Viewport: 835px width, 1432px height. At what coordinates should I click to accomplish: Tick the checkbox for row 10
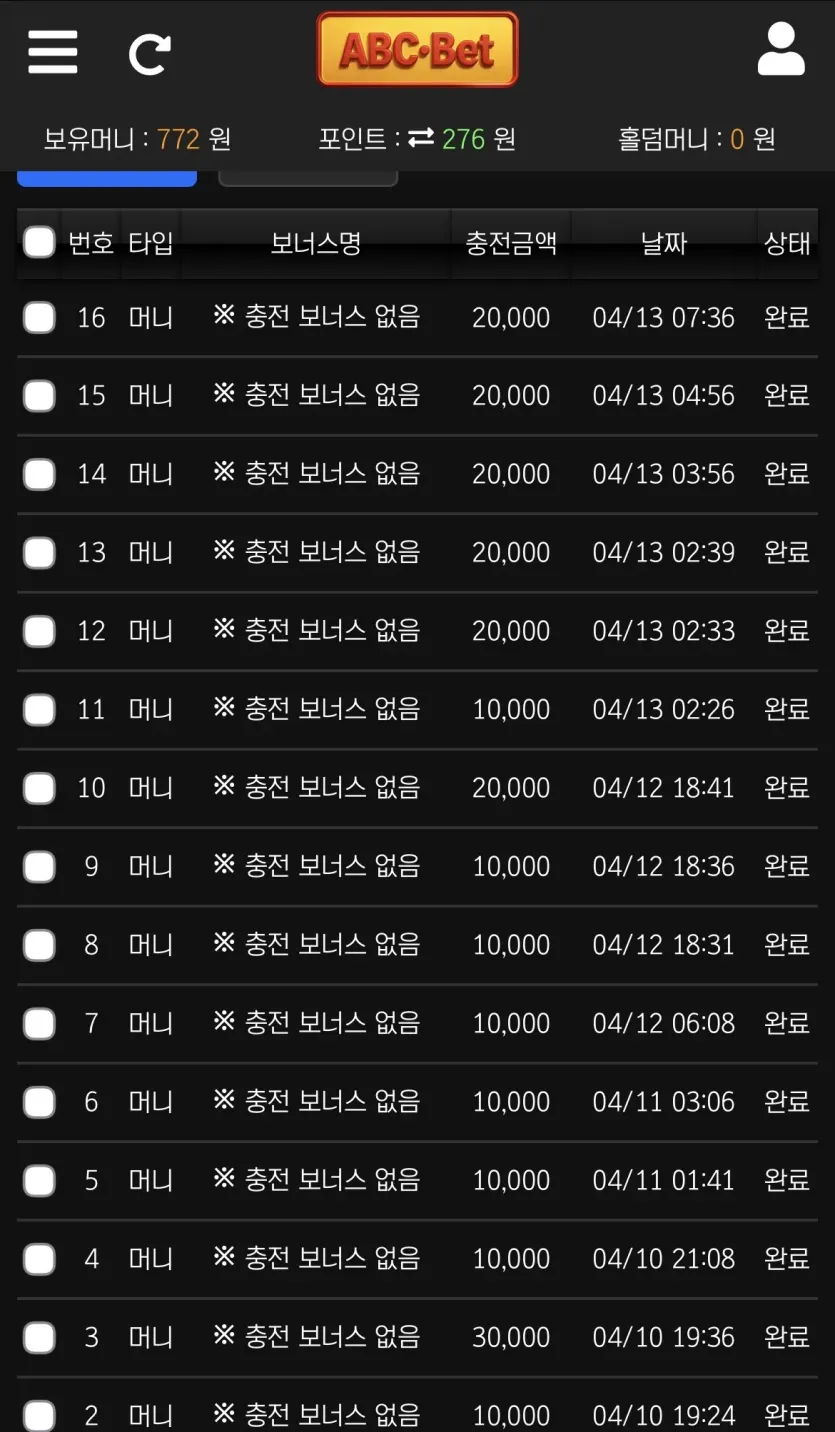tap(39, 788)
